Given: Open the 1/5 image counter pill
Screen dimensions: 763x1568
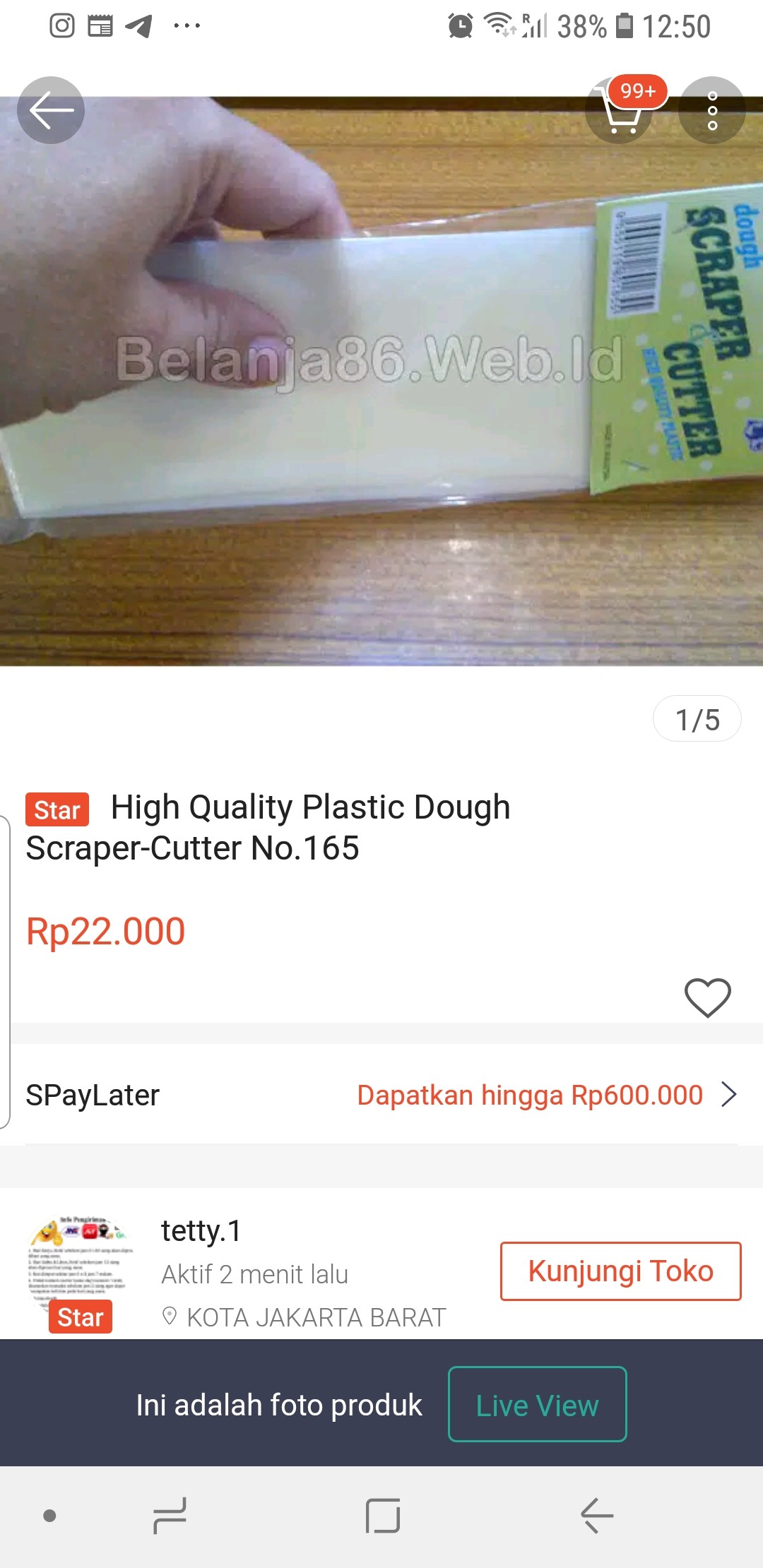Looking at the screenshot, I should point(698,719).
